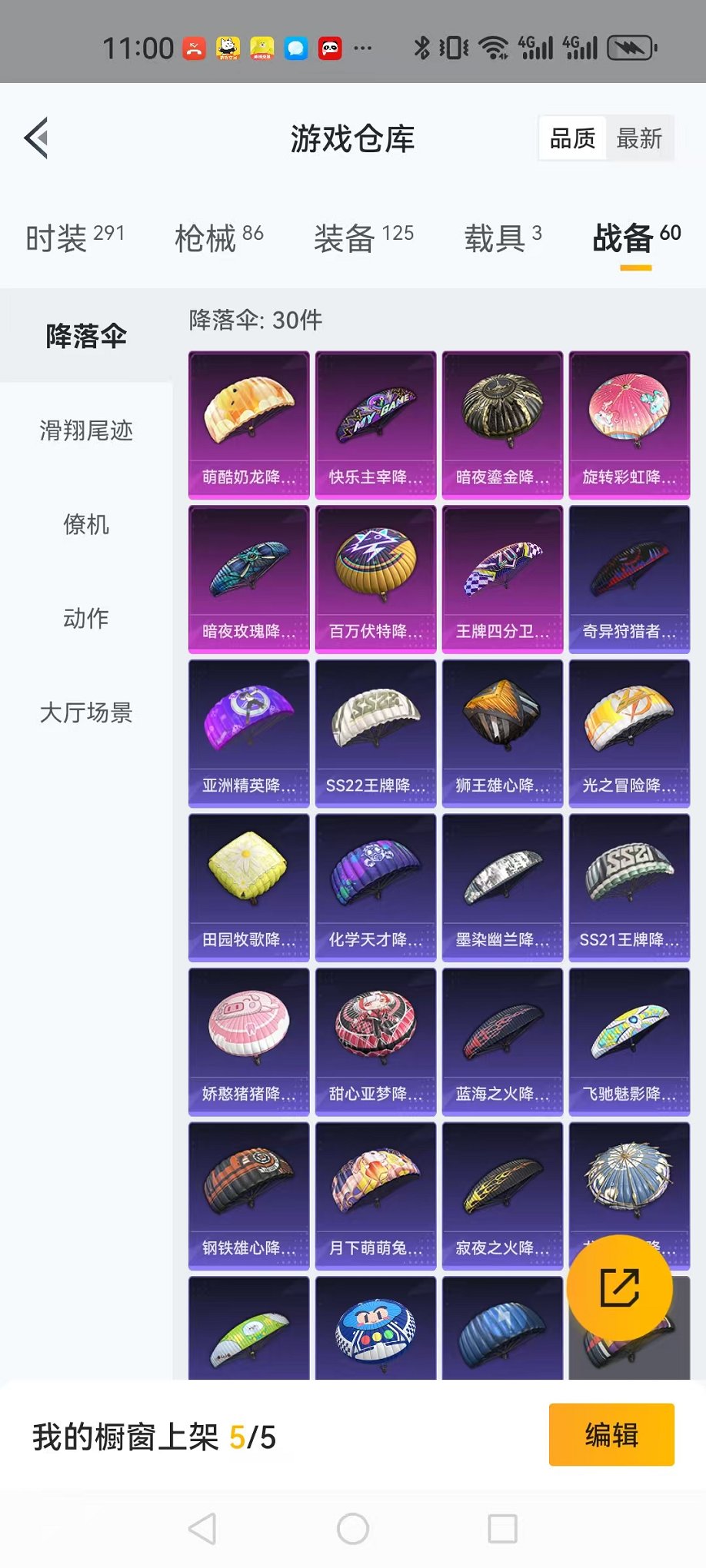Select the 滑翔尾迹 category

[86, 430]
